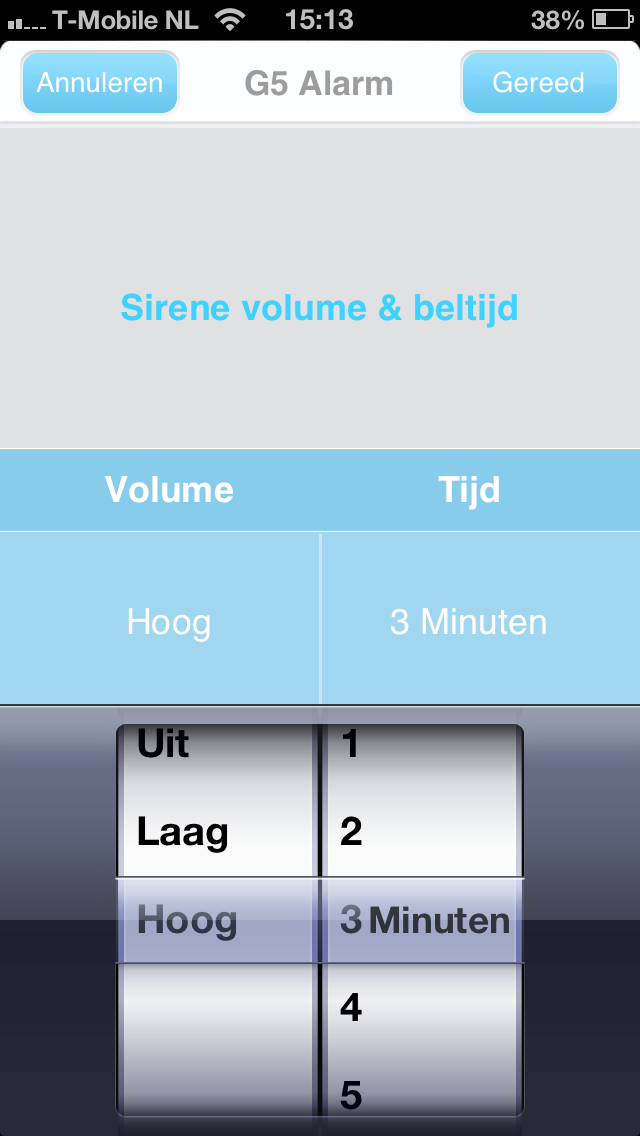Viewport: 640px width, 1136px height.
Task: Choose 4 in the time picker
Action: [351, 1007]
